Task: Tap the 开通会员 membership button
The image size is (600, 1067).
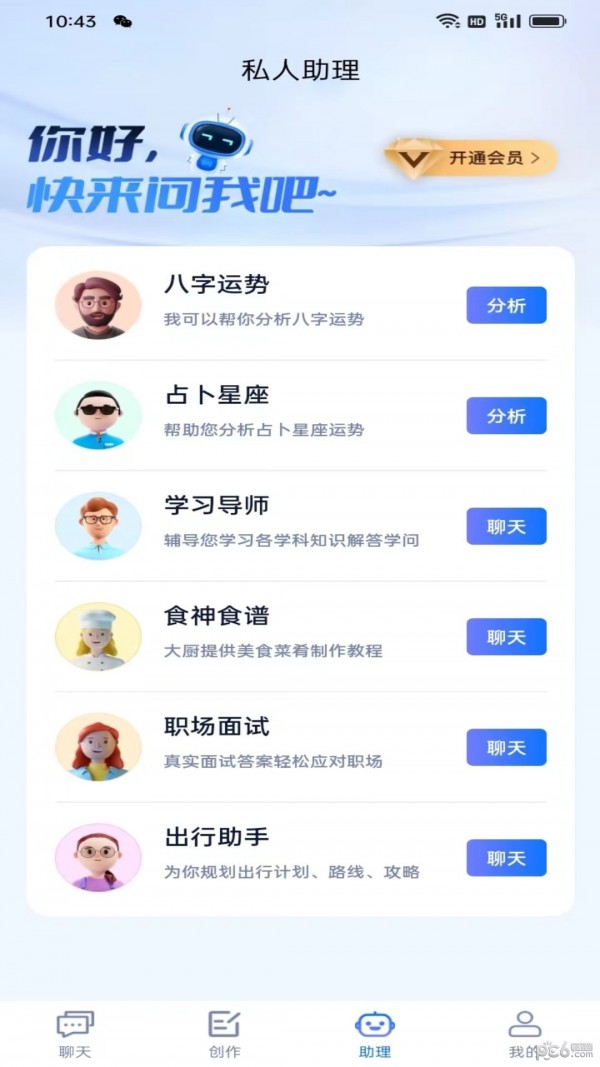Action: pyautogui.click(x=472, y=158)
